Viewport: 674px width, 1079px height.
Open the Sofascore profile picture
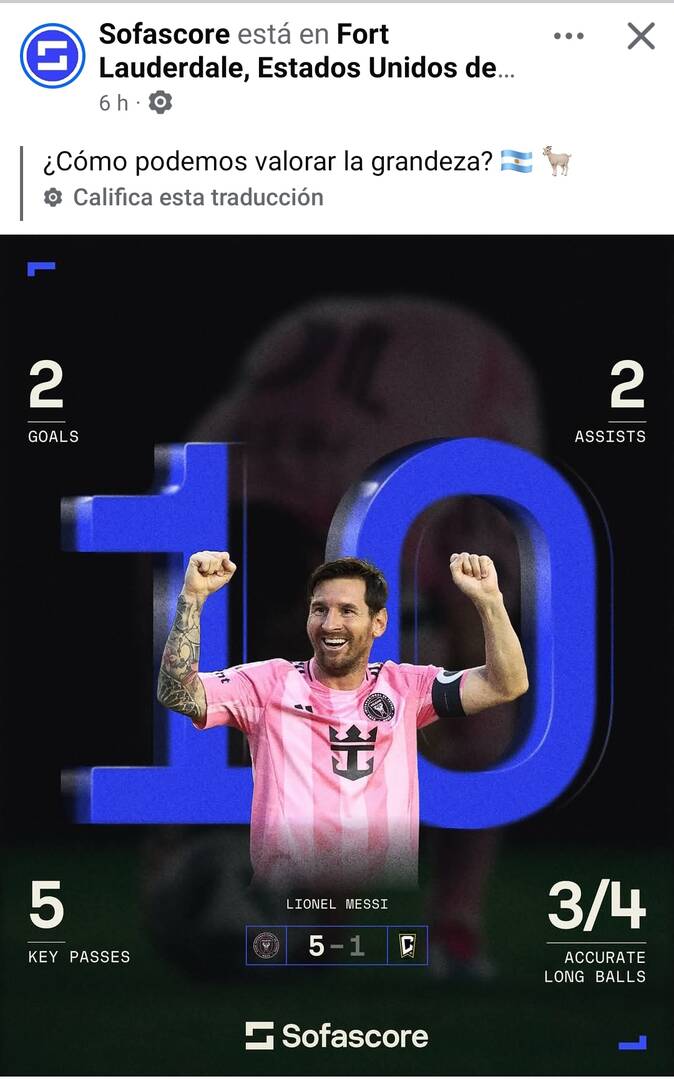[52, 56]
